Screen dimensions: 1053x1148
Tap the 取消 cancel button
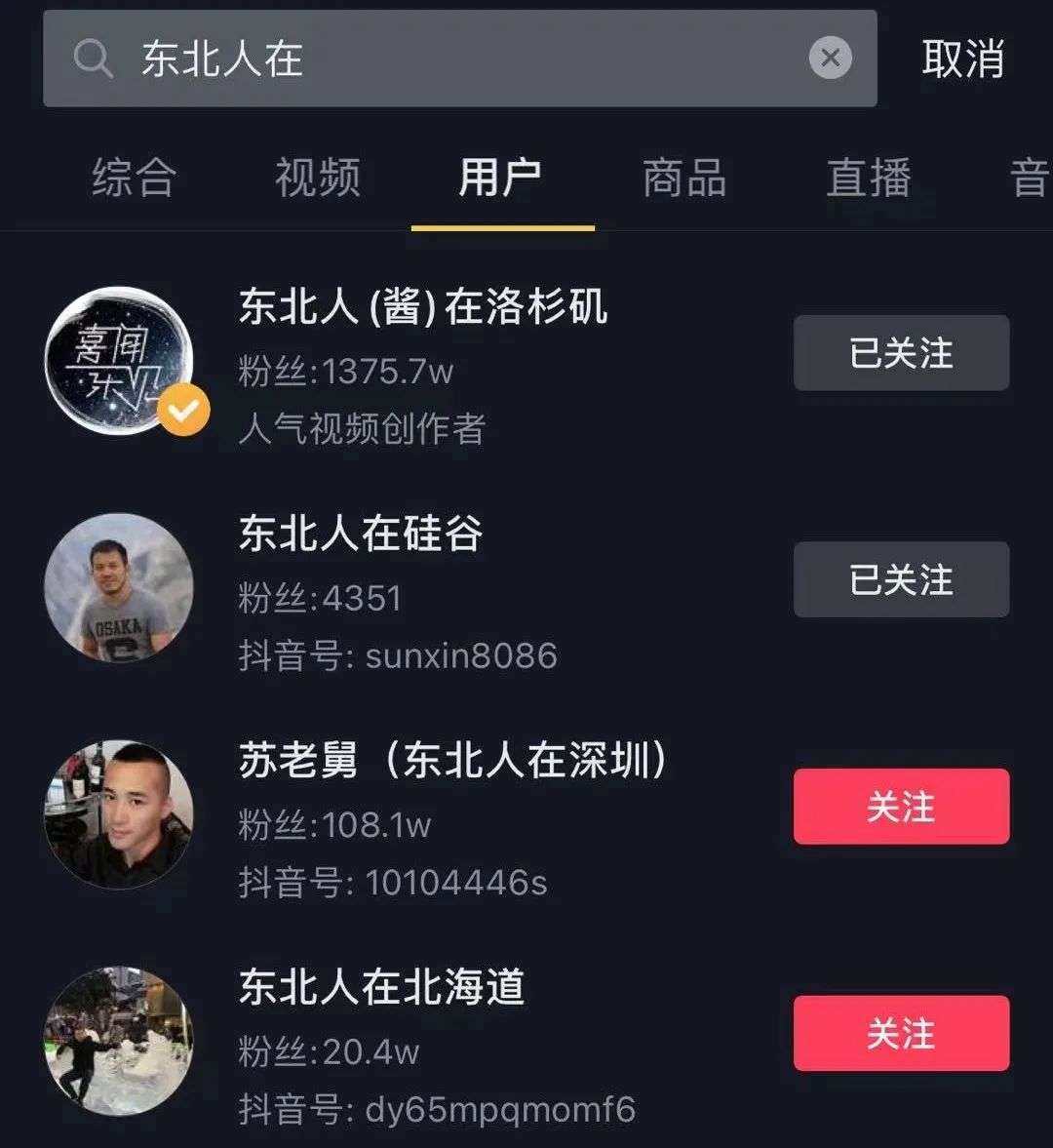(962, 59)
